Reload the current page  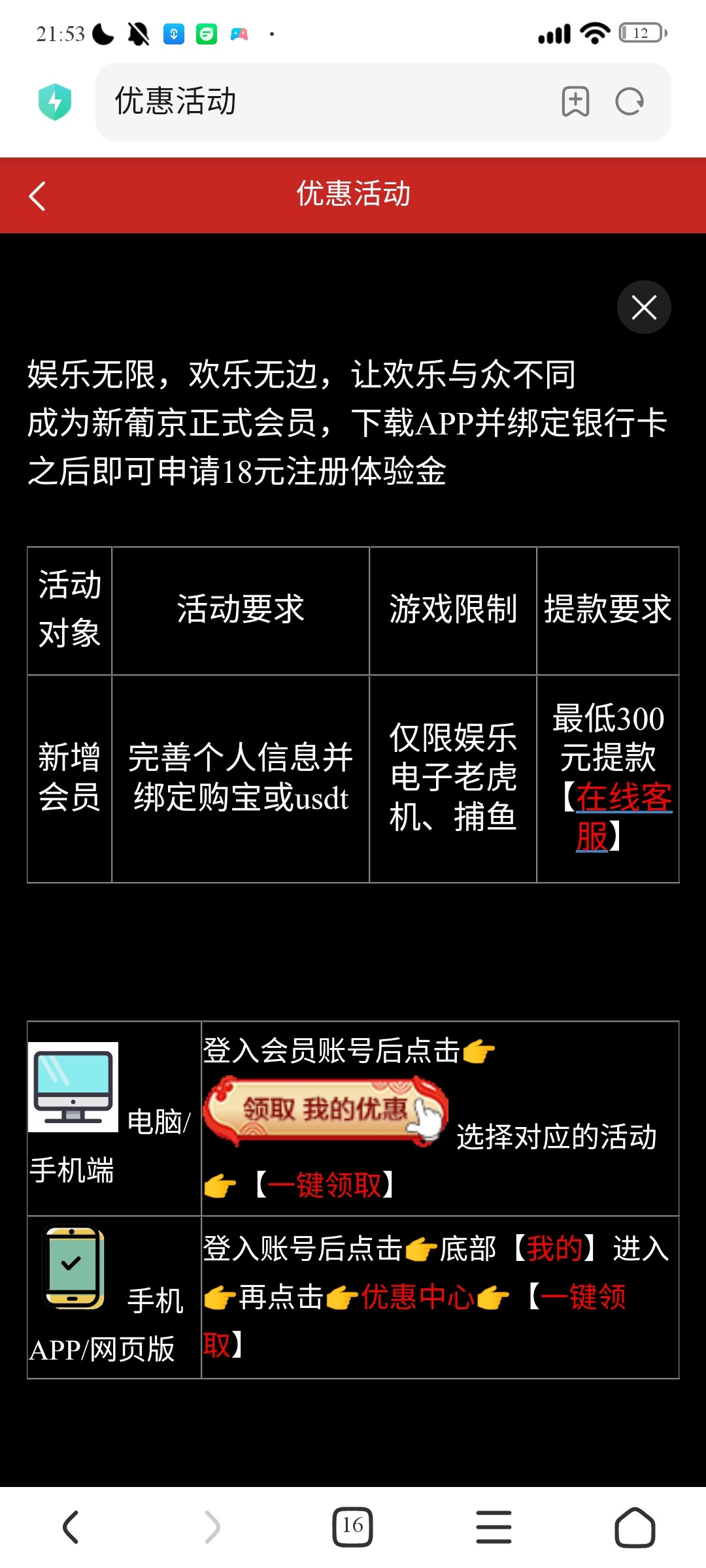(630, 102)
